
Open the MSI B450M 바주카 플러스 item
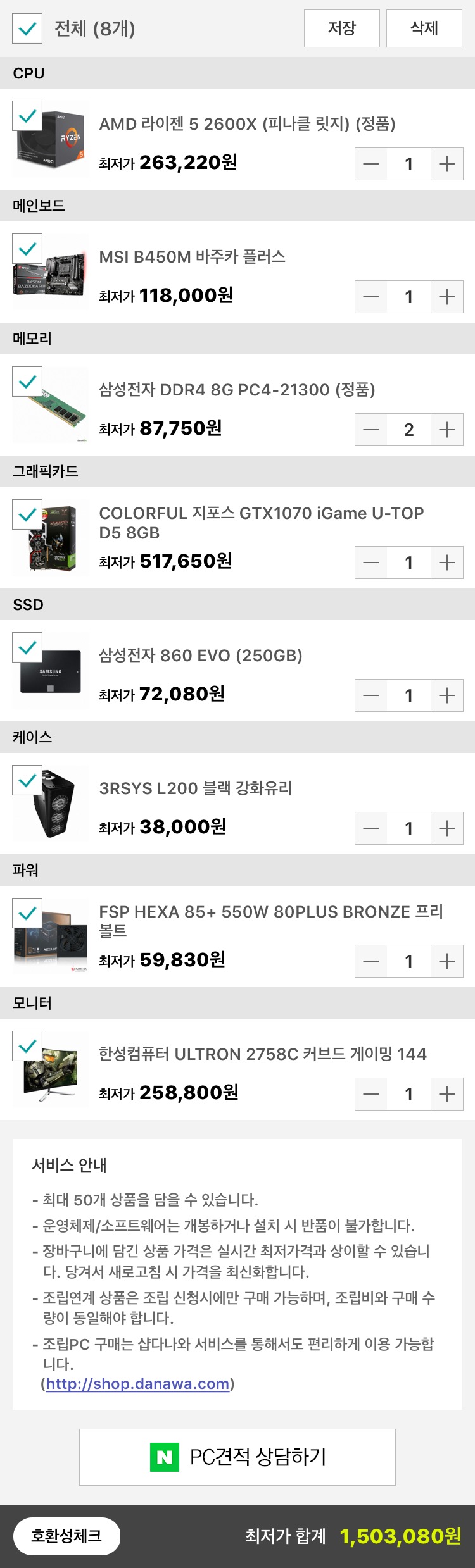[192, 257]
